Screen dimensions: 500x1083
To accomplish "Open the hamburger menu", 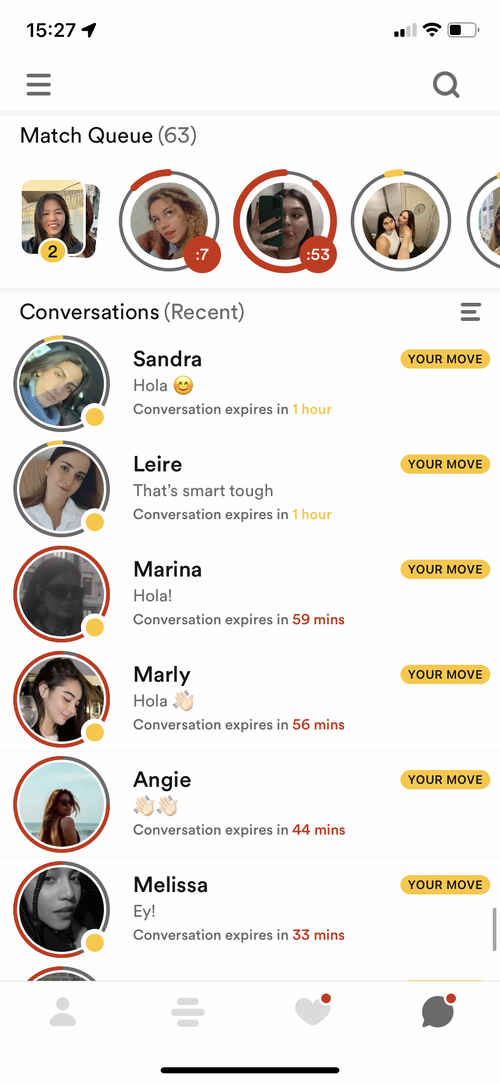I will pyautogui.click(x=39, y=85).
